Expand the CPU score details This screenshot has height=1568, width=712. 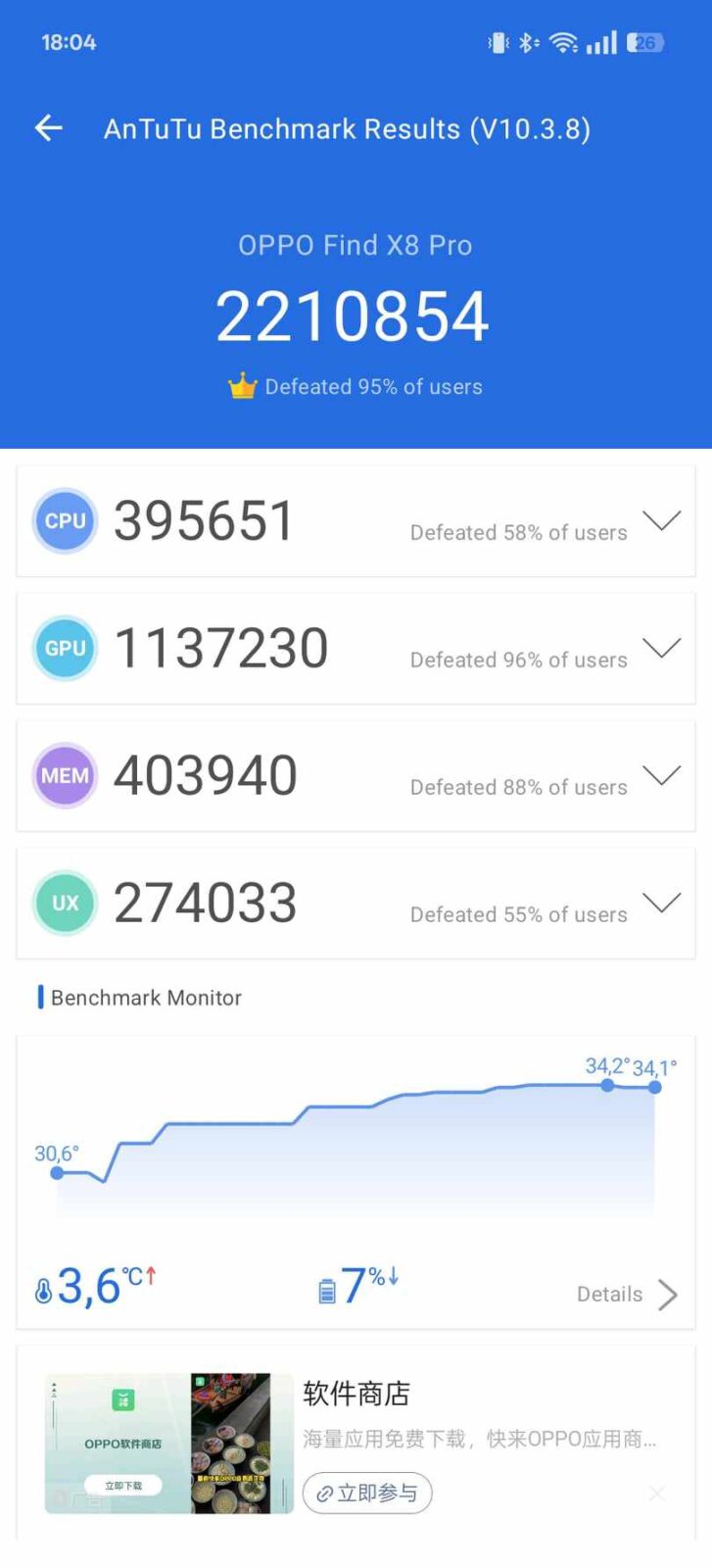click(x=662, y=520)
